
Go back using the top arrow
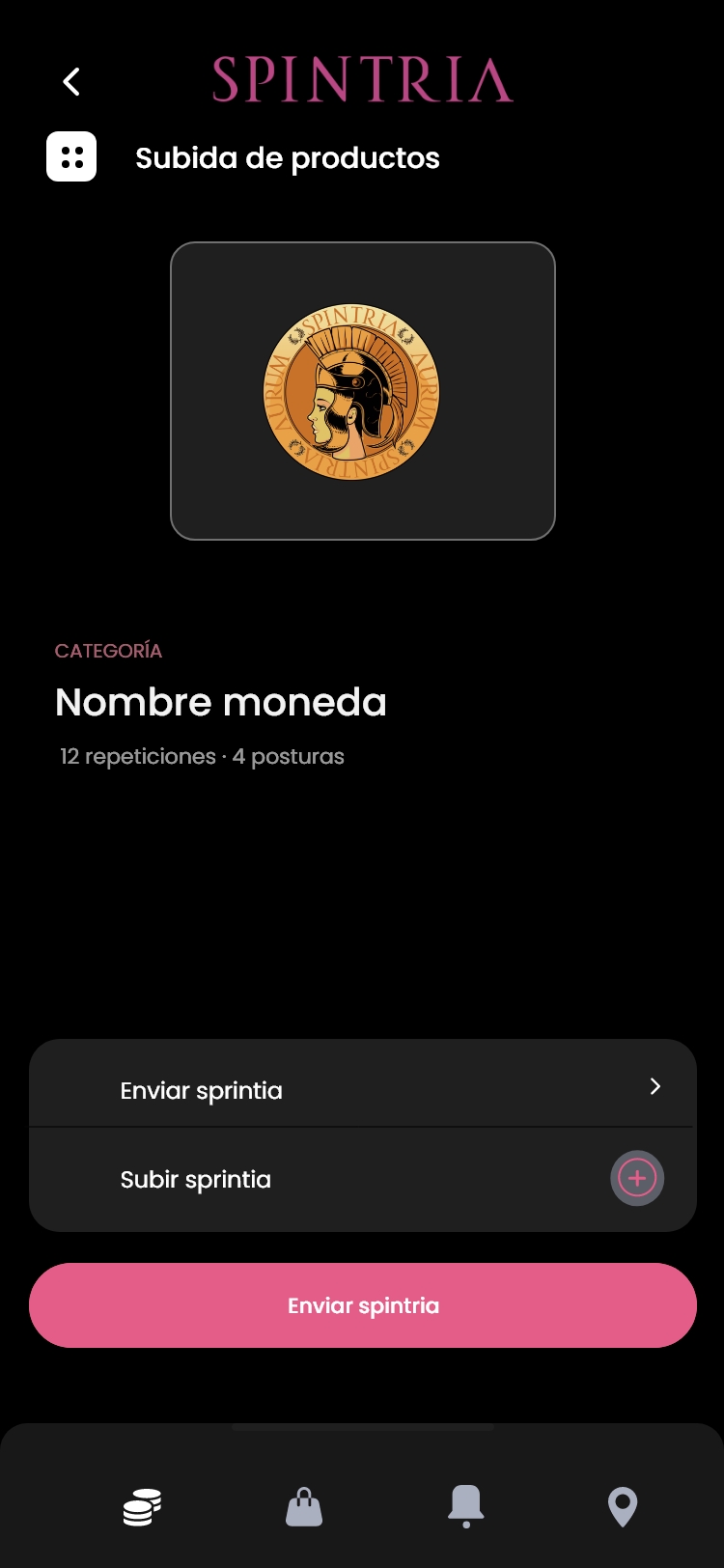[x=71, y=82]
